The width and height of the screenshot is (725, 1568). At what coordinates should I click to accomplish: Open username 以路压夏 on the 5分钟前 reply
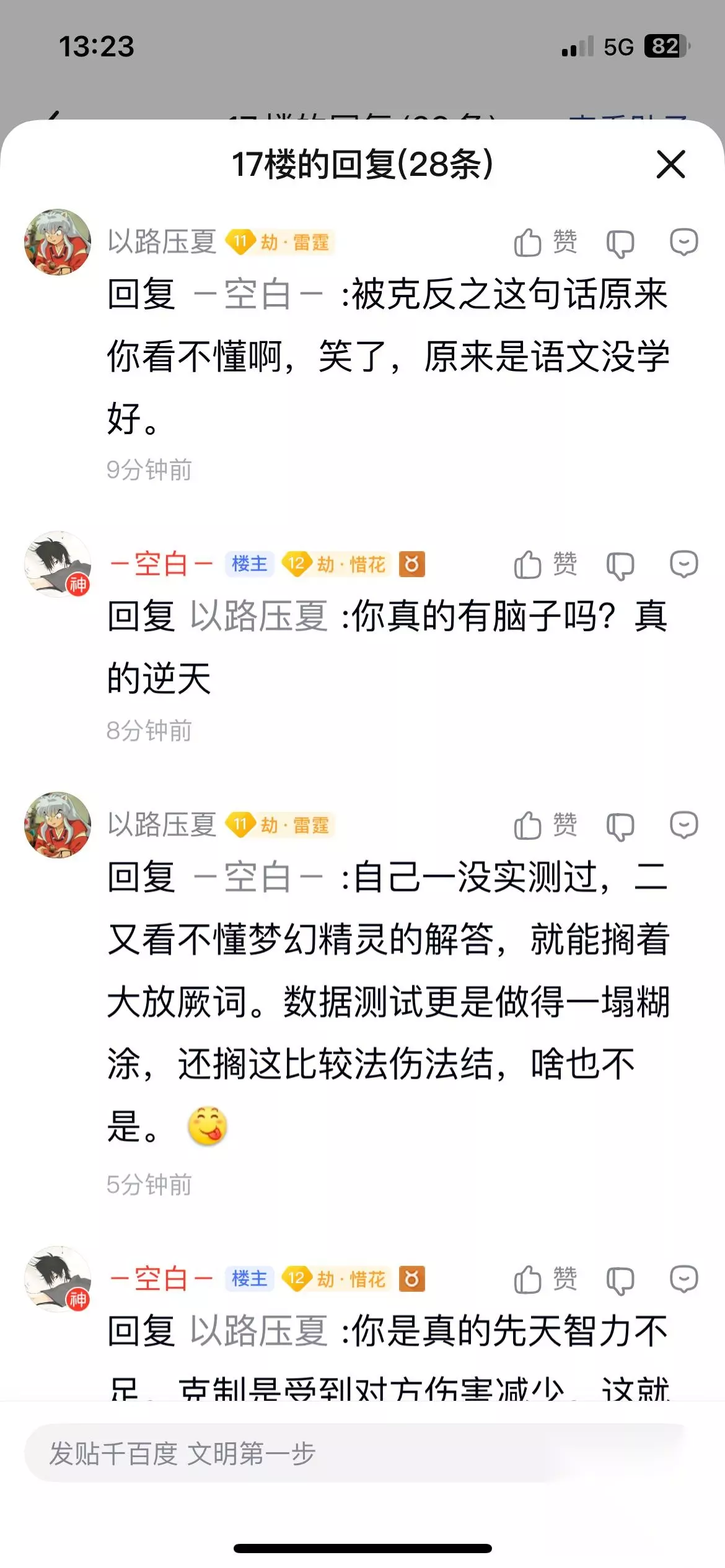point(162,825)
